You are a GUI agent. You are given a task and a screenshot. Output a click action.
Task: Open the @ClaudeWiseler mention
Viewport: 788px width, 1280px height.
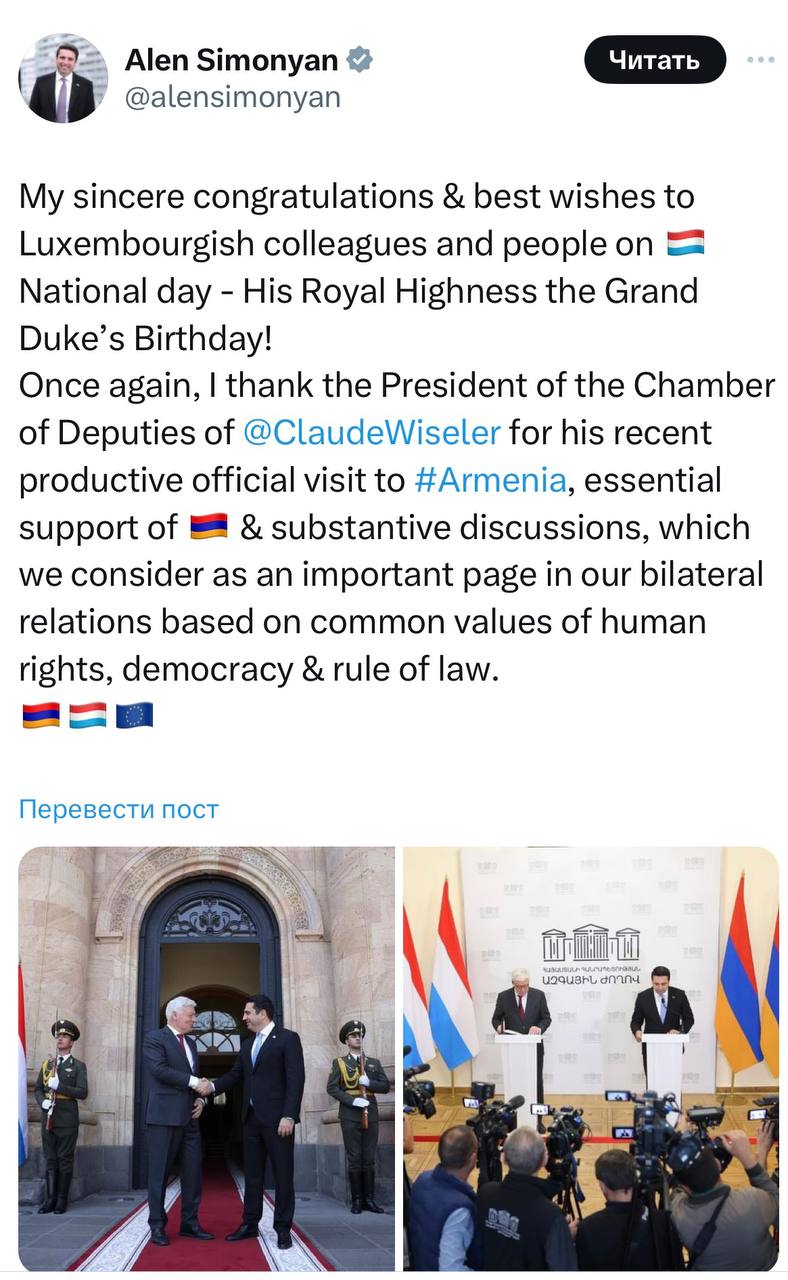coord(371,433)
